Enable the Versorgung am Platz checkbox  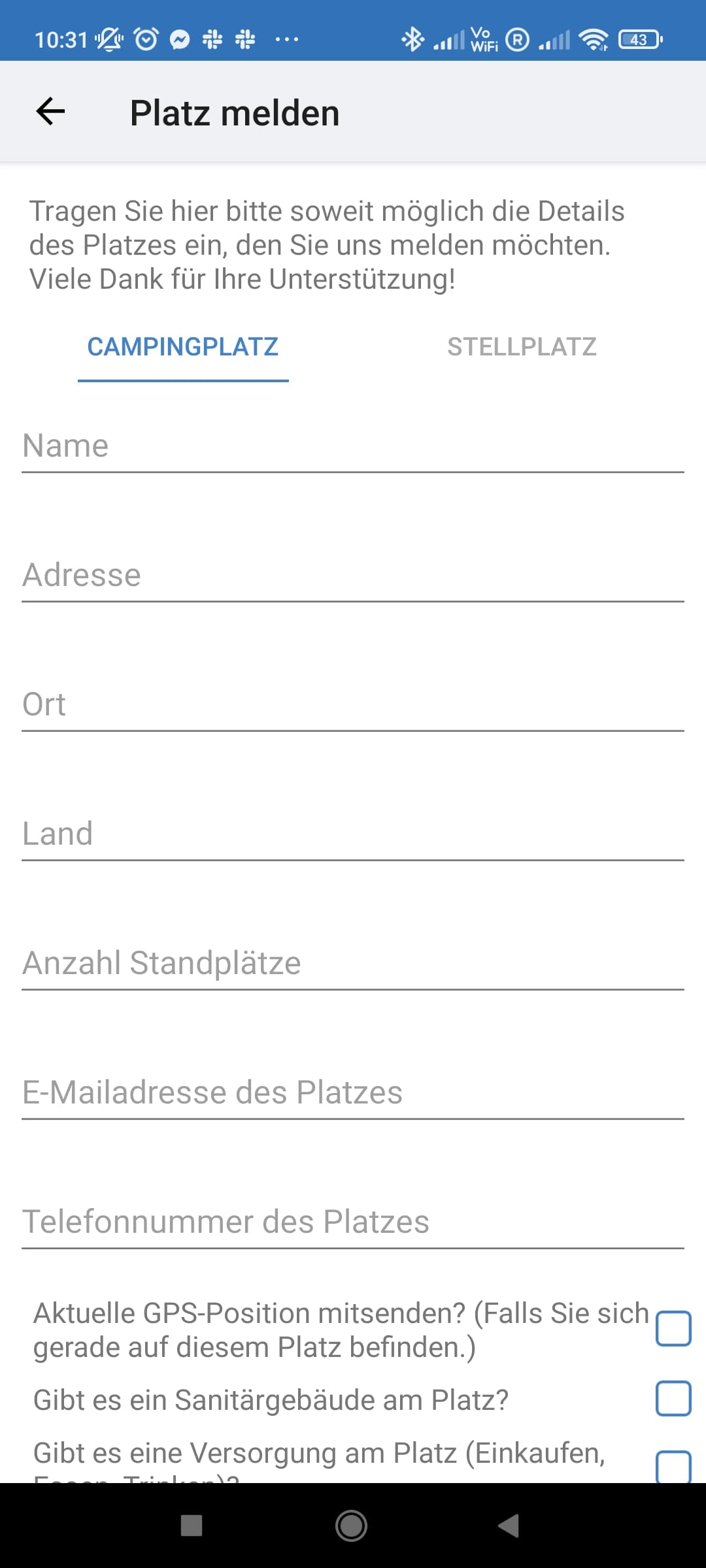coord(673,1467)
